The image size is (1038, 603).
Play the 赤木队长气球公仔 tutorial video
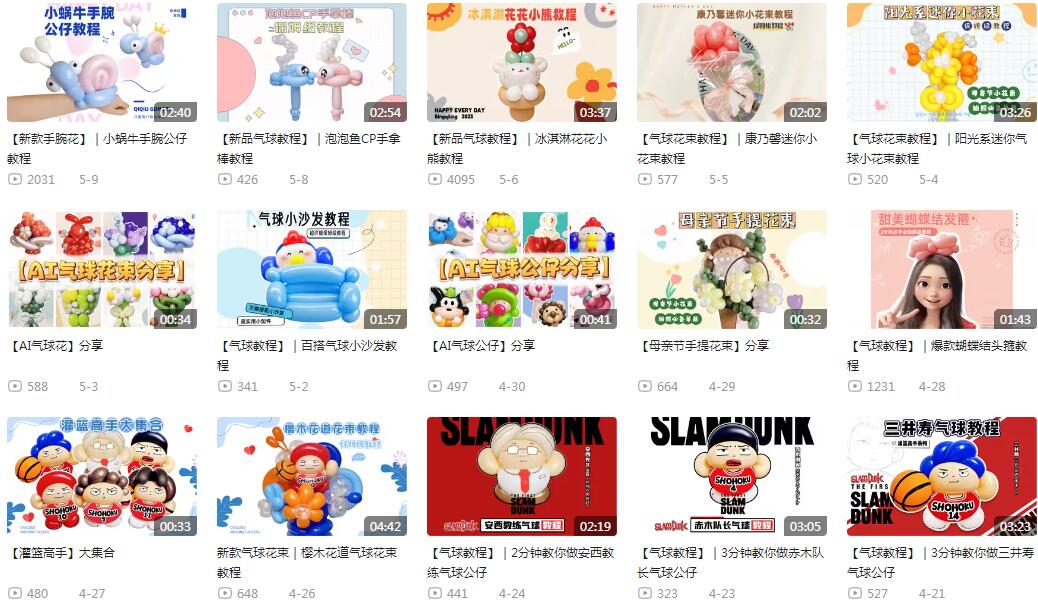pyautogui.click(x=731, y=477)
